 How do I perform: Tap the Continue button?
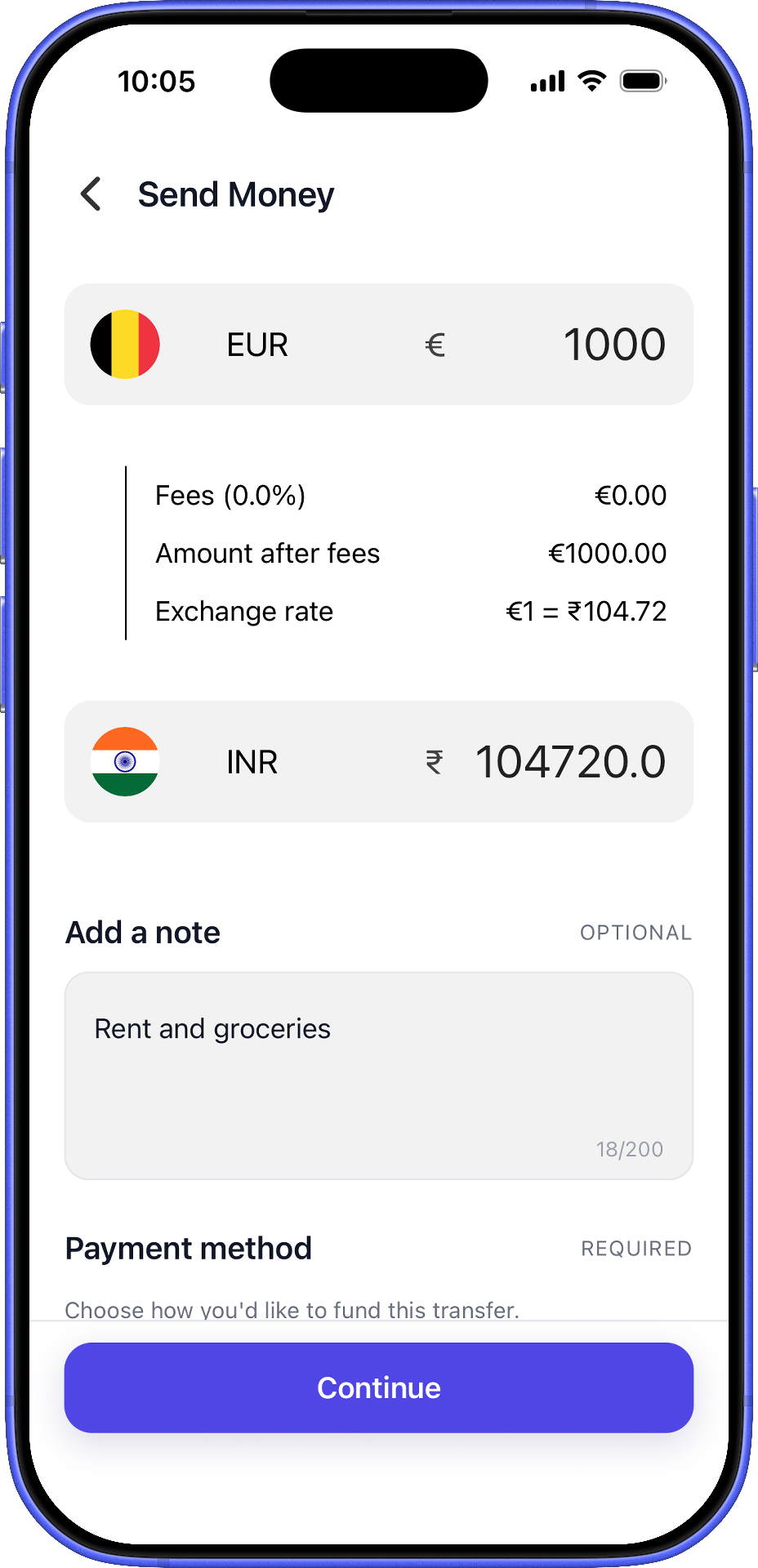(378, 1388)
